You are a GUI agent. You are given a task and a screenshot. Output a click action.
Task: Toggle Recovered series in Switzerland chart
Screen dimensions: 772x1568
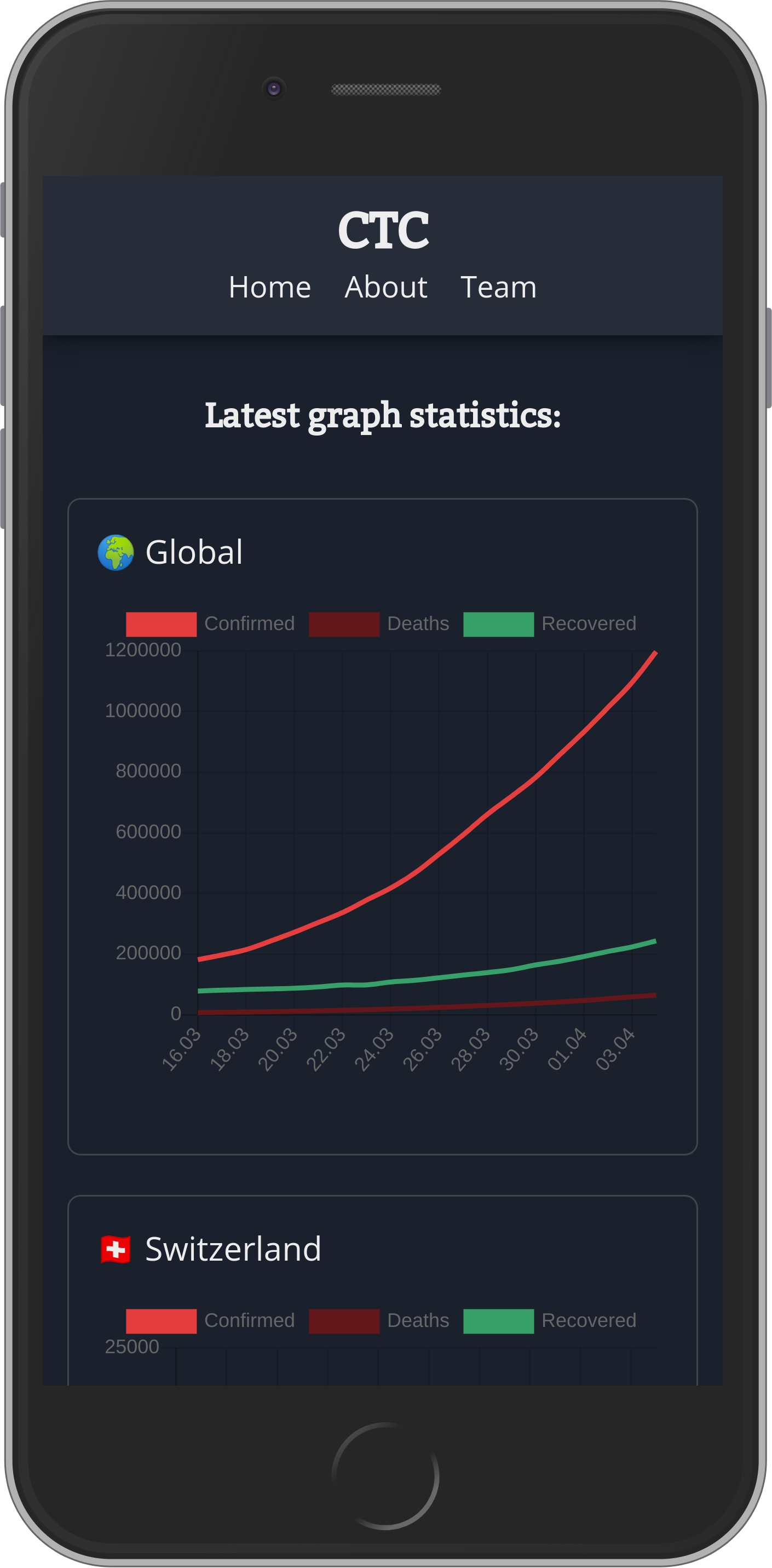[550, 1321]
